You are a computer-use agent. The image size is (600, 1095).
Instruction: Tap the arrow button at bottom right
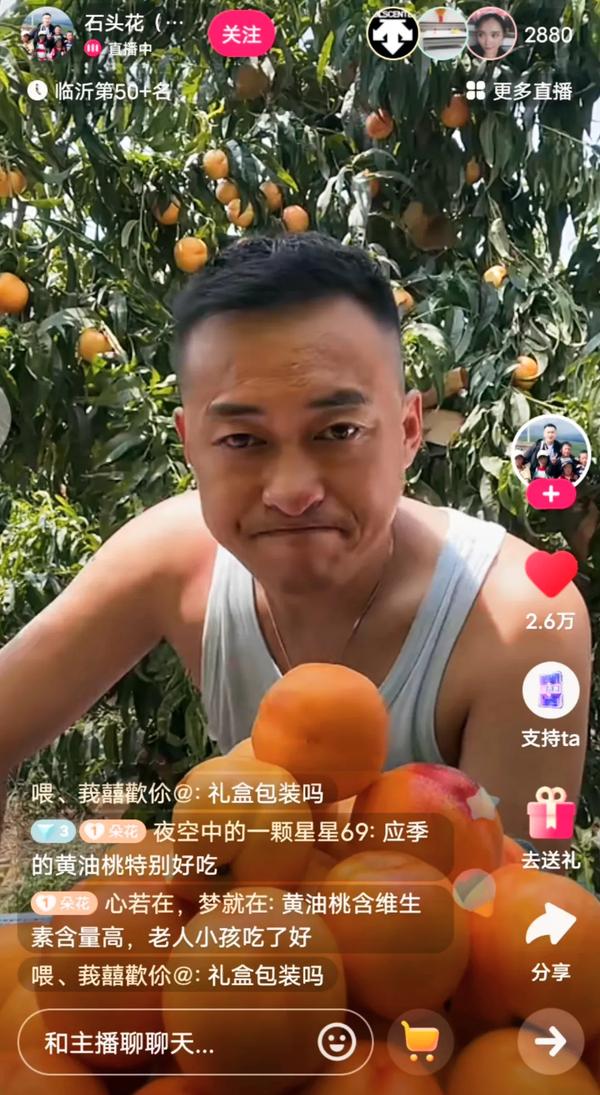point(551,1042)
